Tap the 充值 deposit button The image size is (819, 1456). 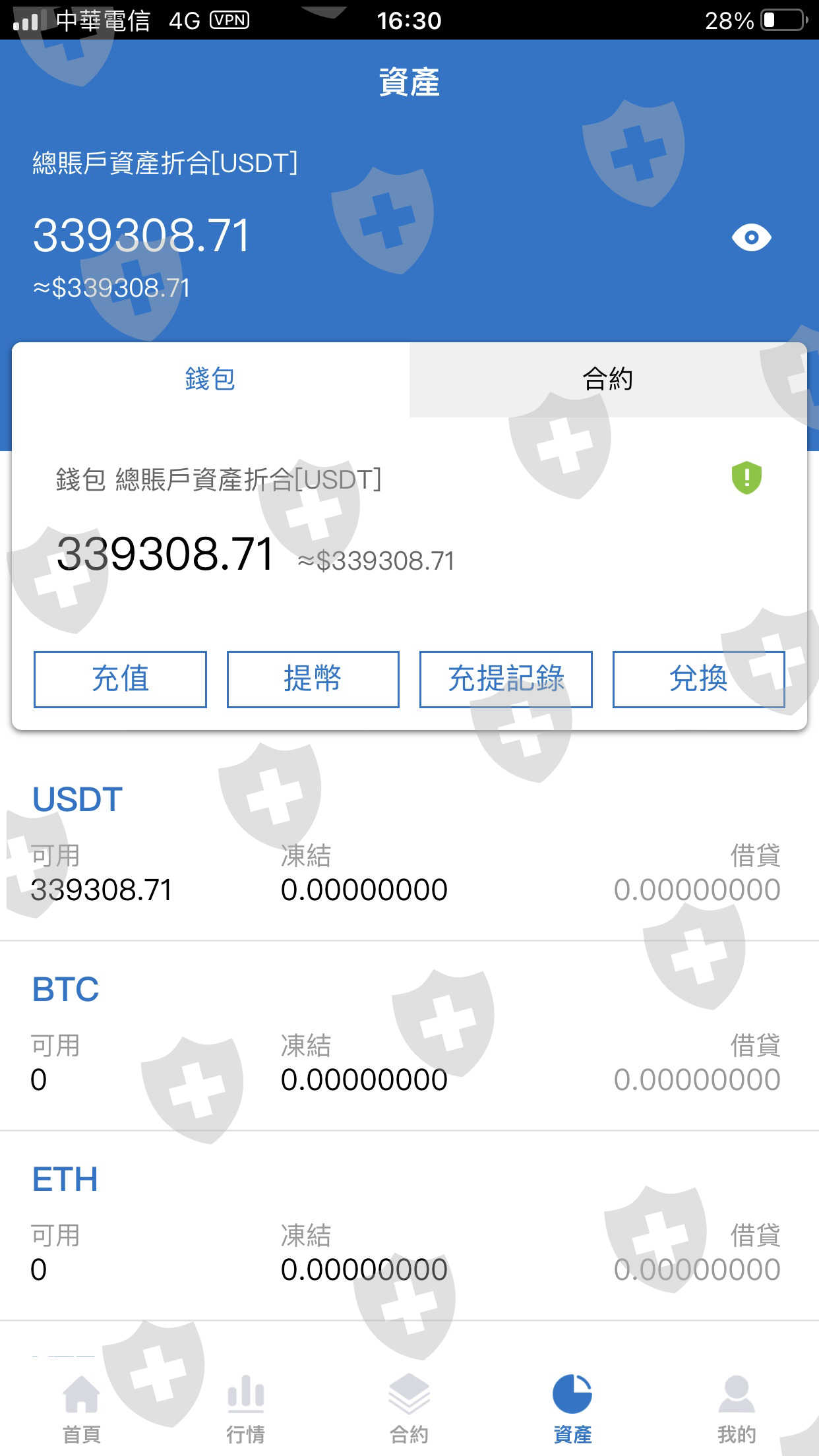click(120, 679)
